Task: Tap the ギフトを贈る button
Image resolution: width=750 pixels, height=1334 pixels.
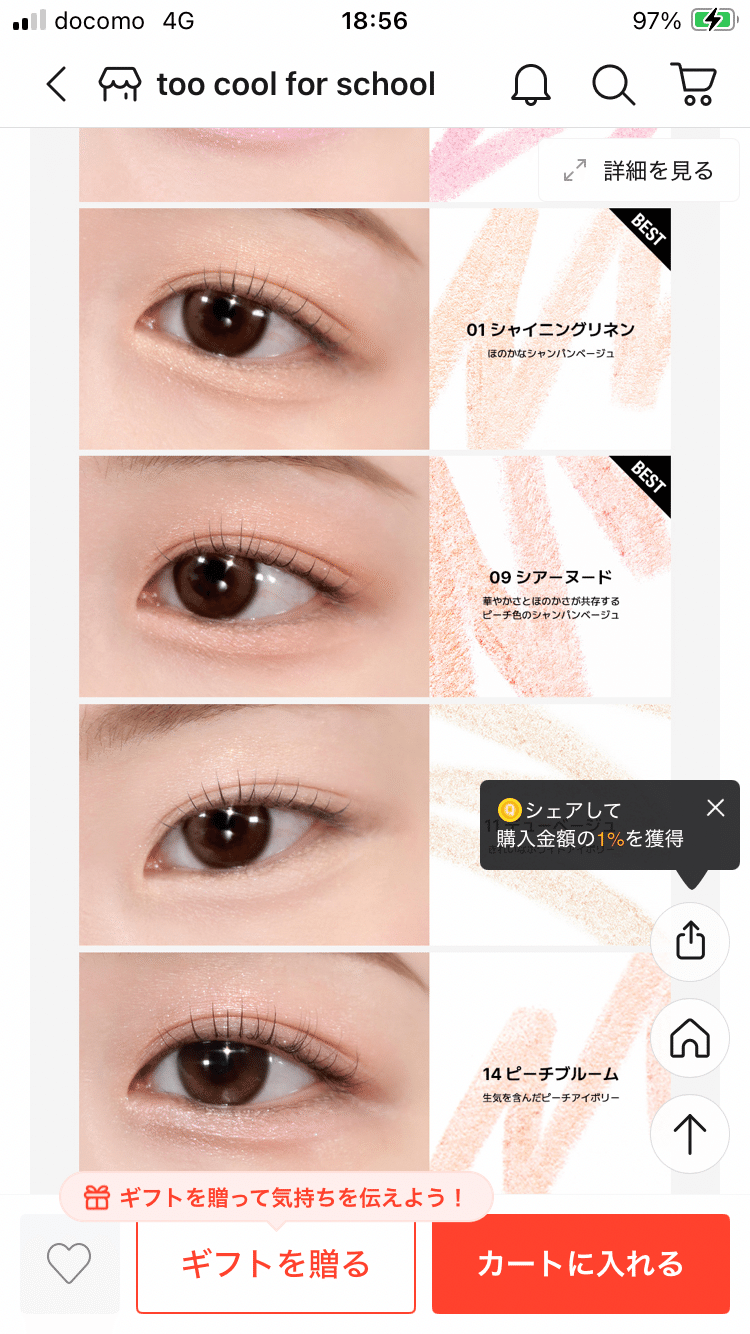Action: tap(276, 1264)
